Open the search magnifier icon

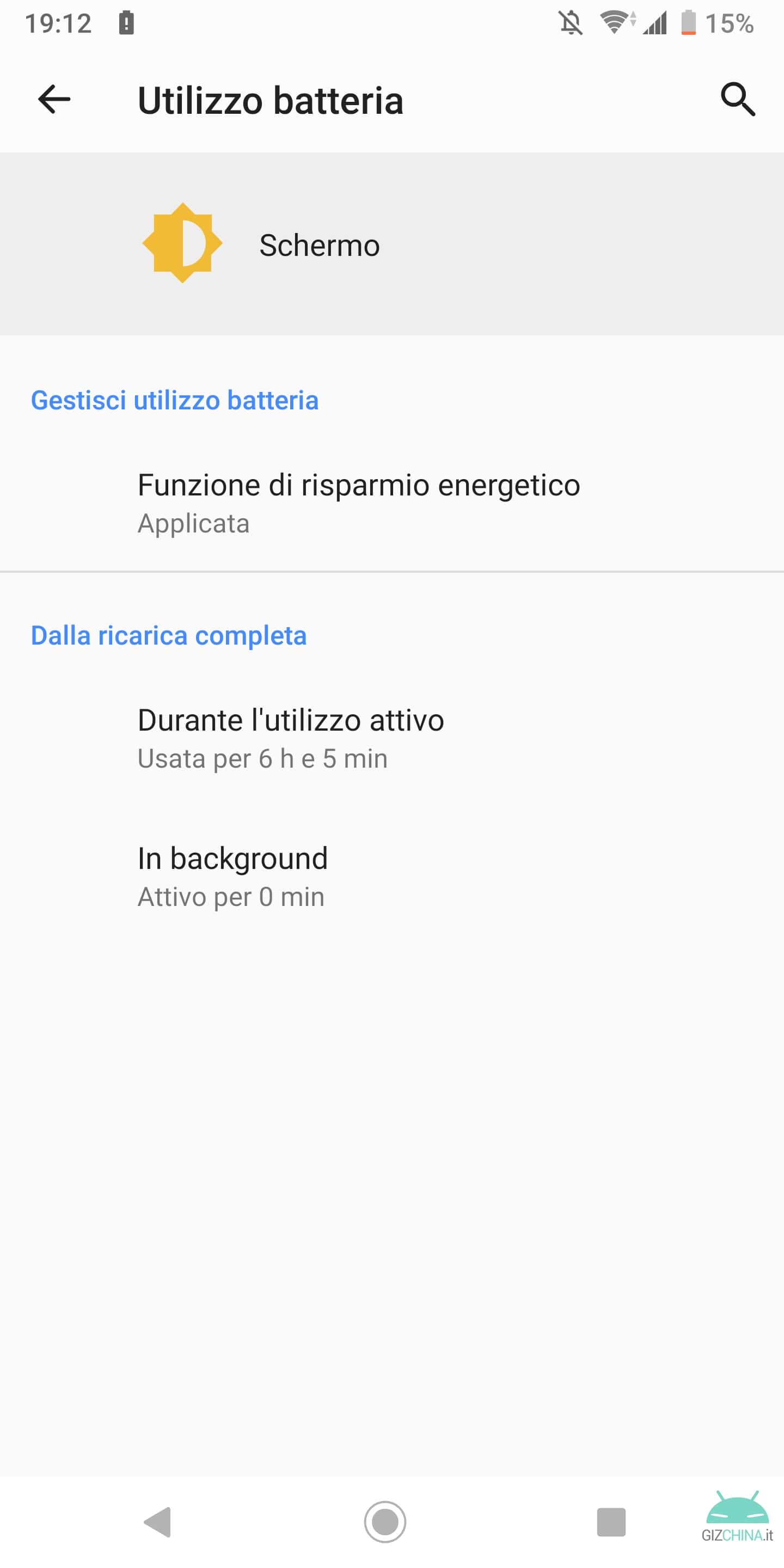point(738,99)
